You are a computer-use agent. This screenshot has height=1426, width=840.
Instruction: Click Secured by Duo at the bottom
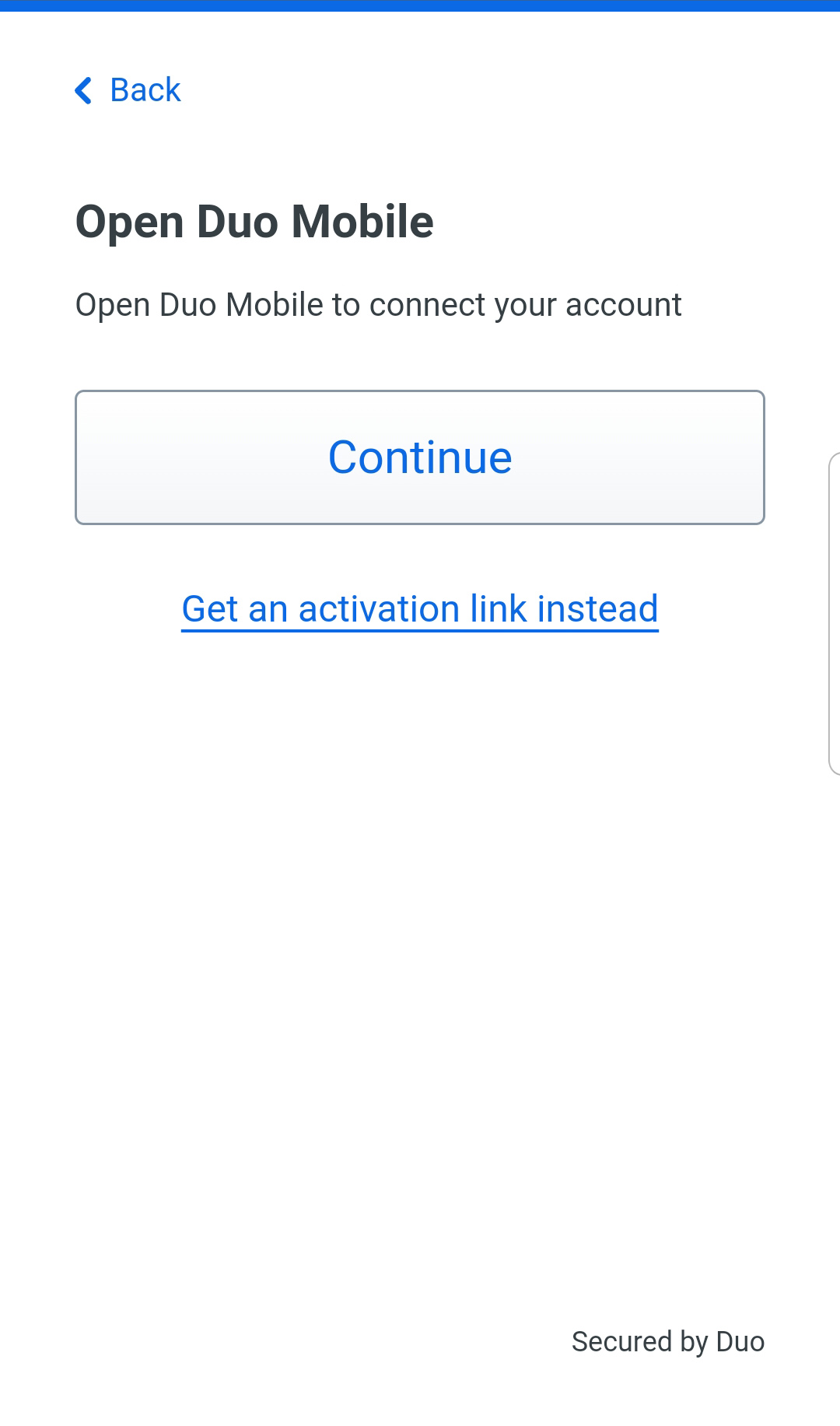pos(667,1341)
